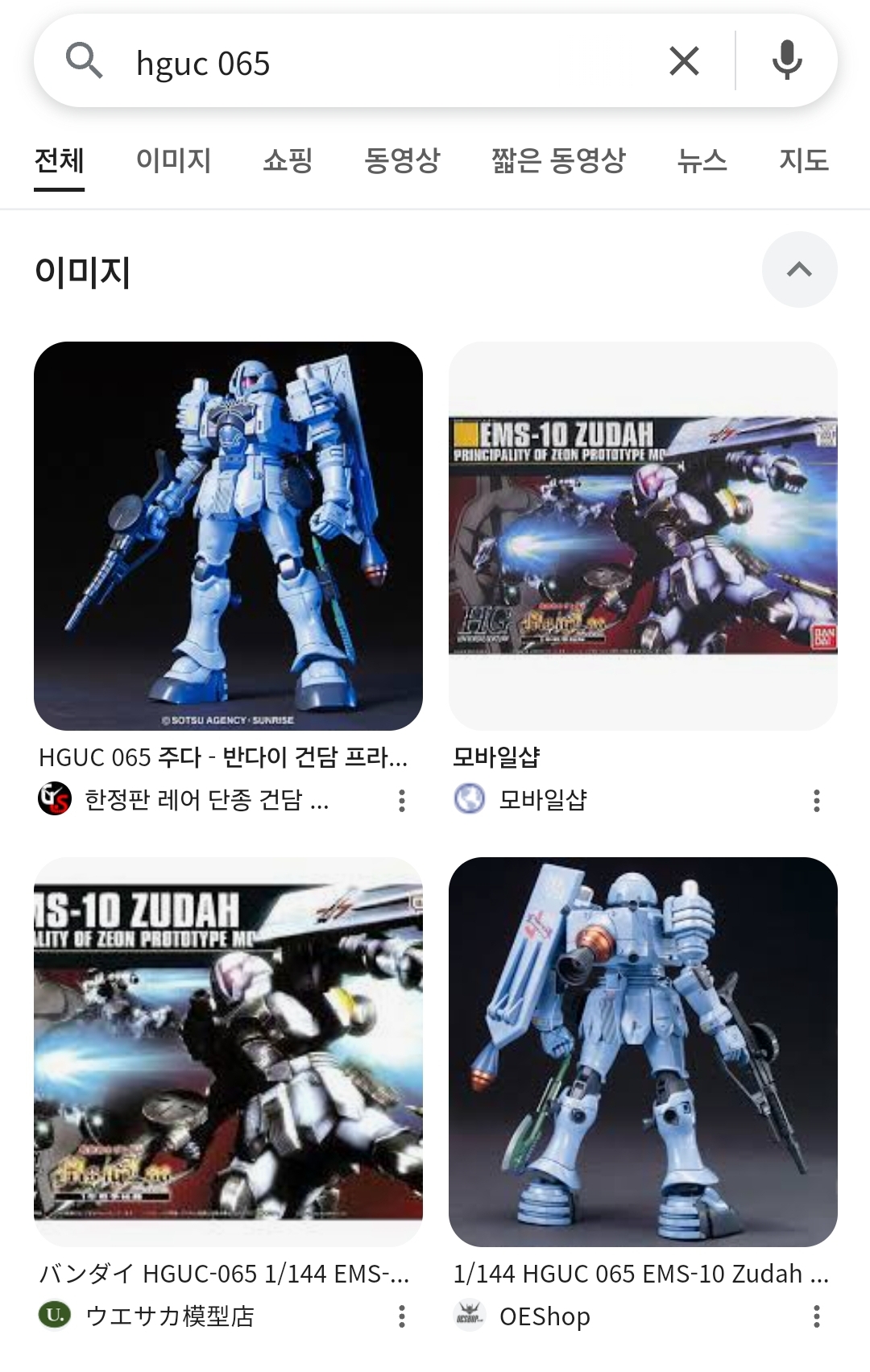Screen dimensions: 870x1372
Task: Switch to the 쇼핑 tab
Action: pos(288,160)
